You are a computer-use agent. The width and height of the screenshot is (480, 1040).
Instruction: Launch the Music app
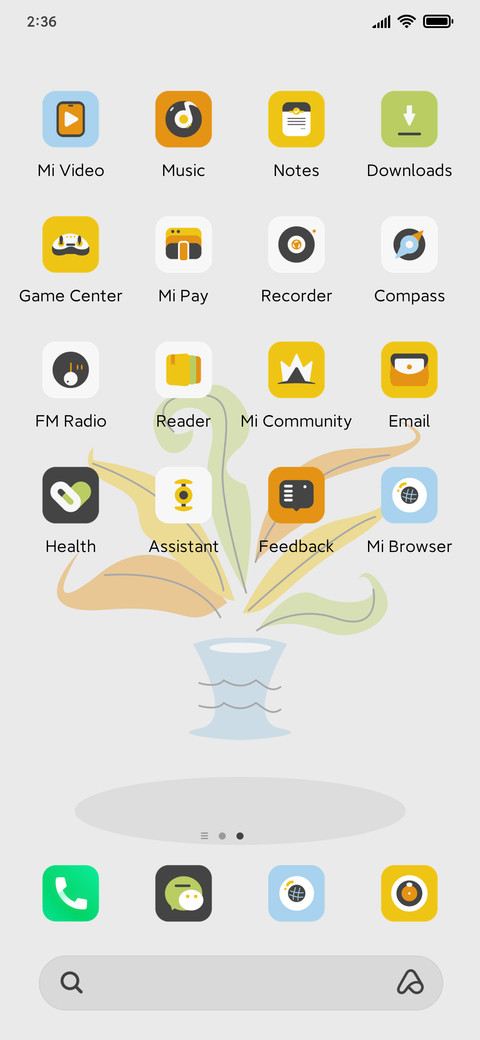(x=184, y=119)
